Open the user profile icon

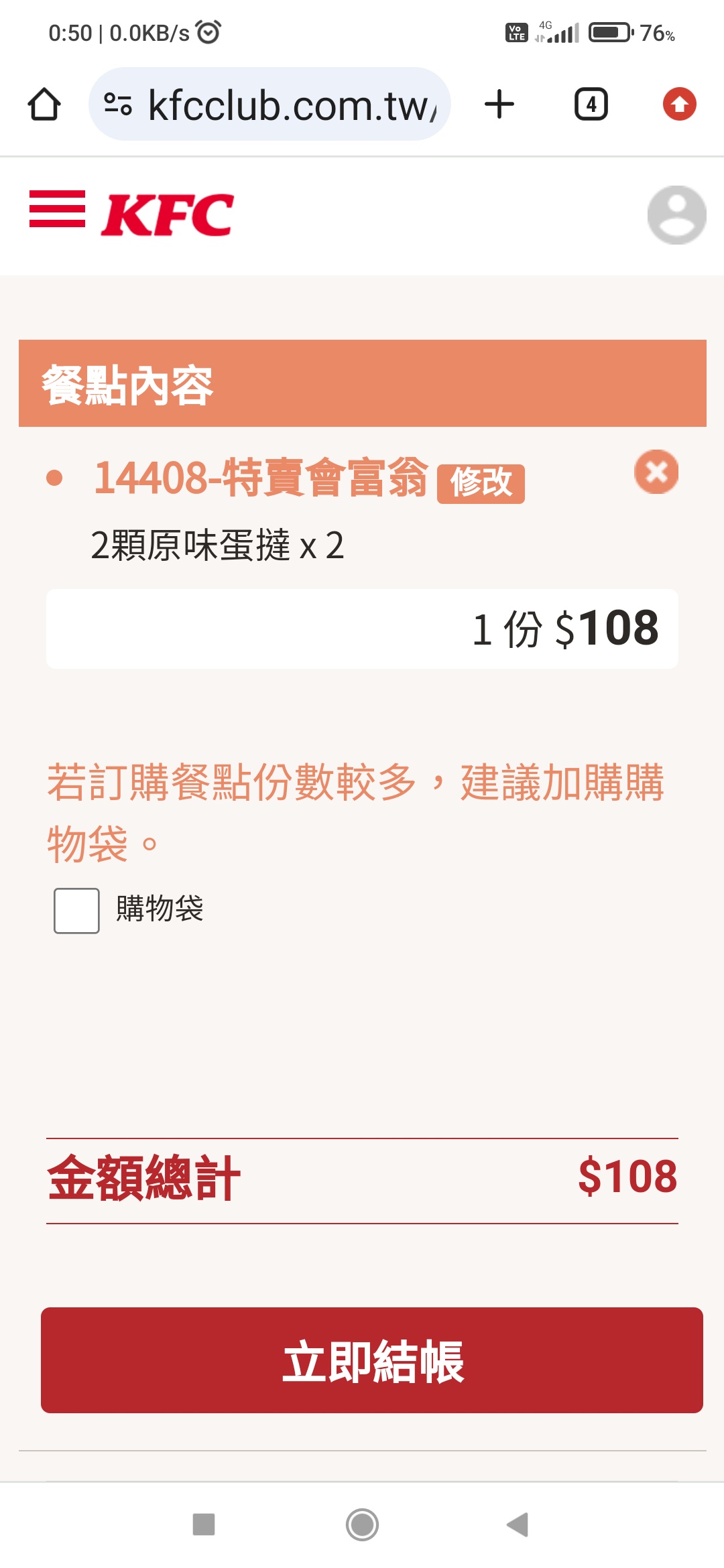[676, 214]
